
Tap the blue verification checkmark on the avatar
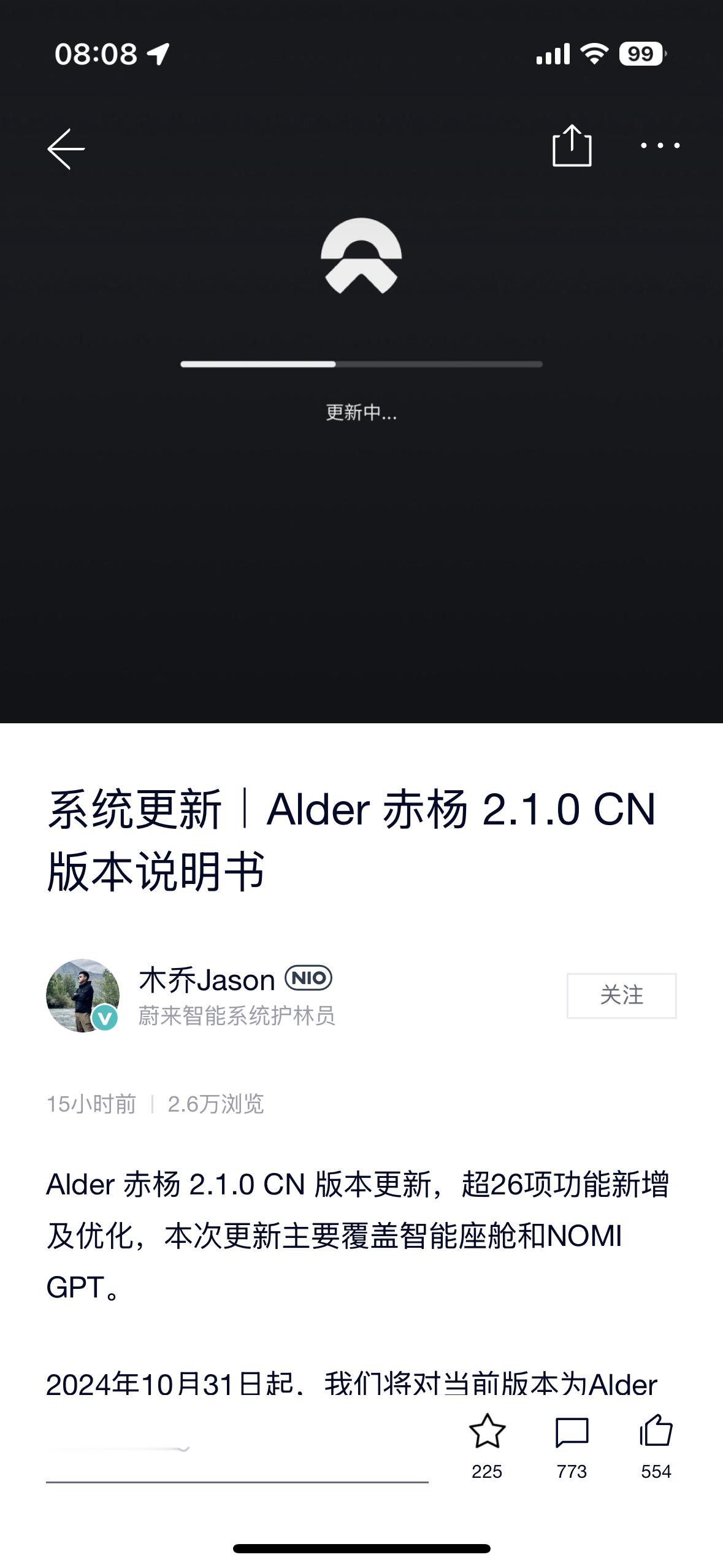tap(105, 1018)
